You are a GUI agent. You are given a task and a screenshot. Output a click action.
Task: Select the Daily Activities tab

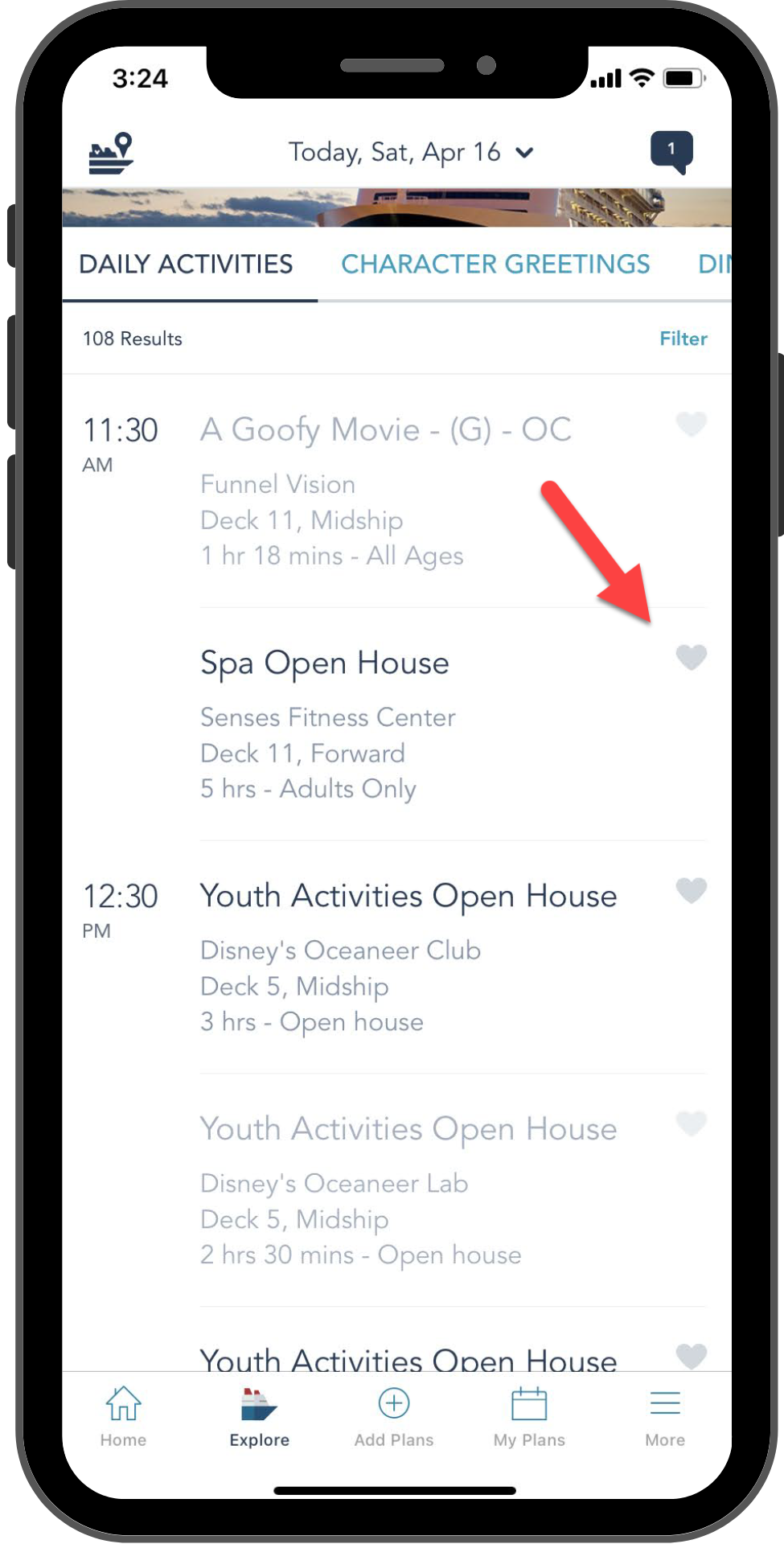point(186,264)
